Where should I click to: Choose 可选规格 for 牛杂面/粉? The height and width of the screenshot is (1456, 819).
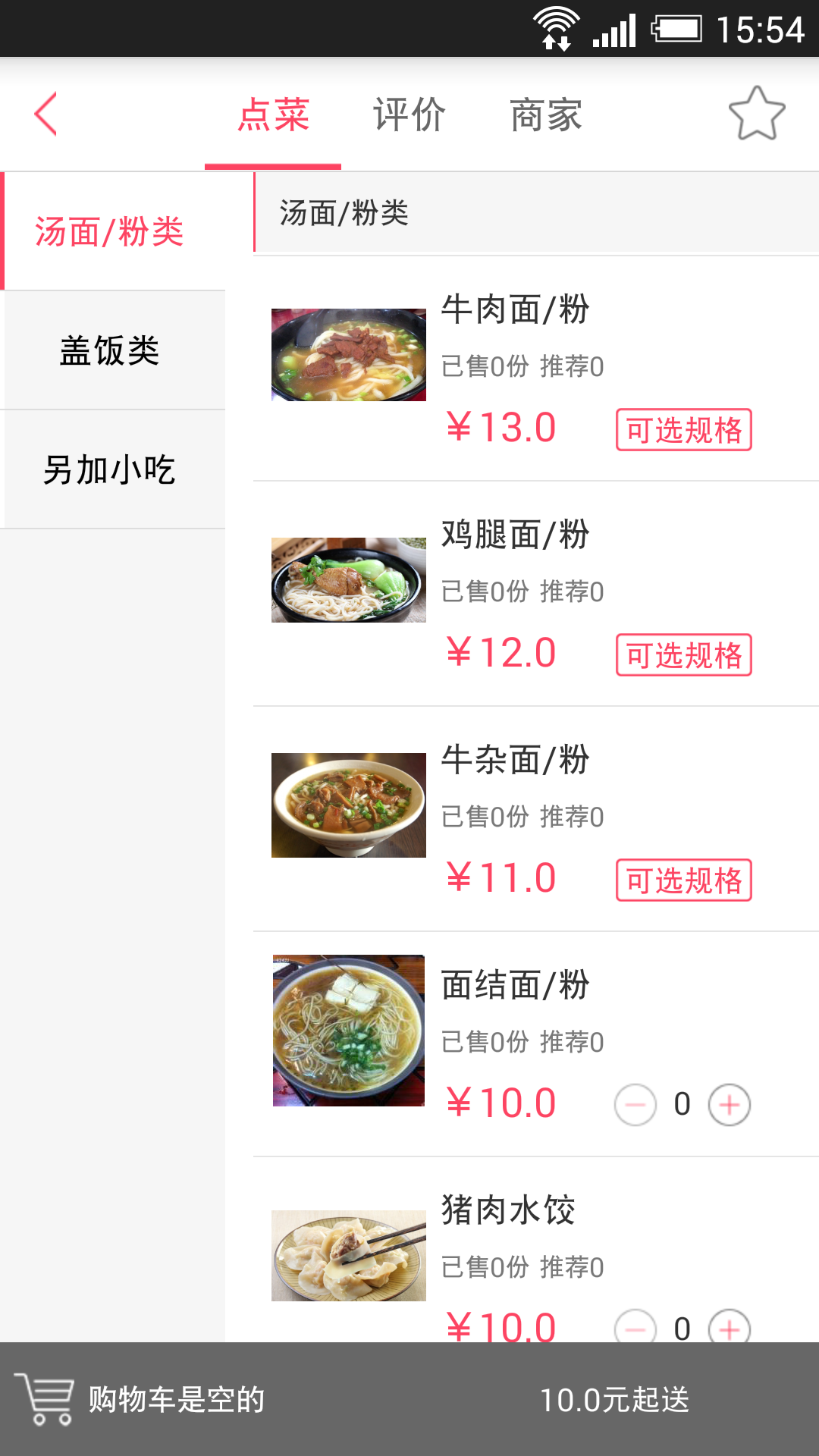pyautogui.click(x=683, y=880)
